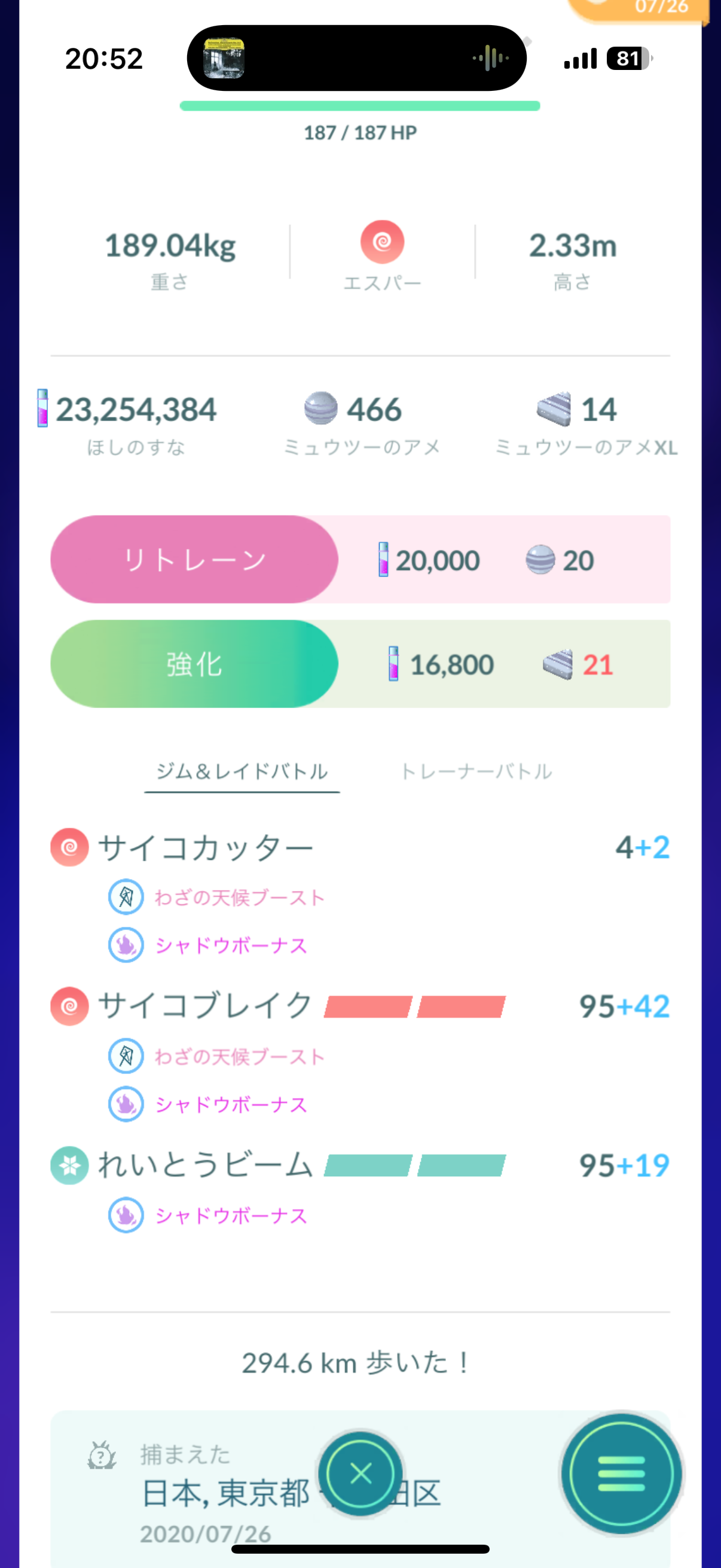
Task: Open the green hamburger menu button
Action: [621, 1474]
